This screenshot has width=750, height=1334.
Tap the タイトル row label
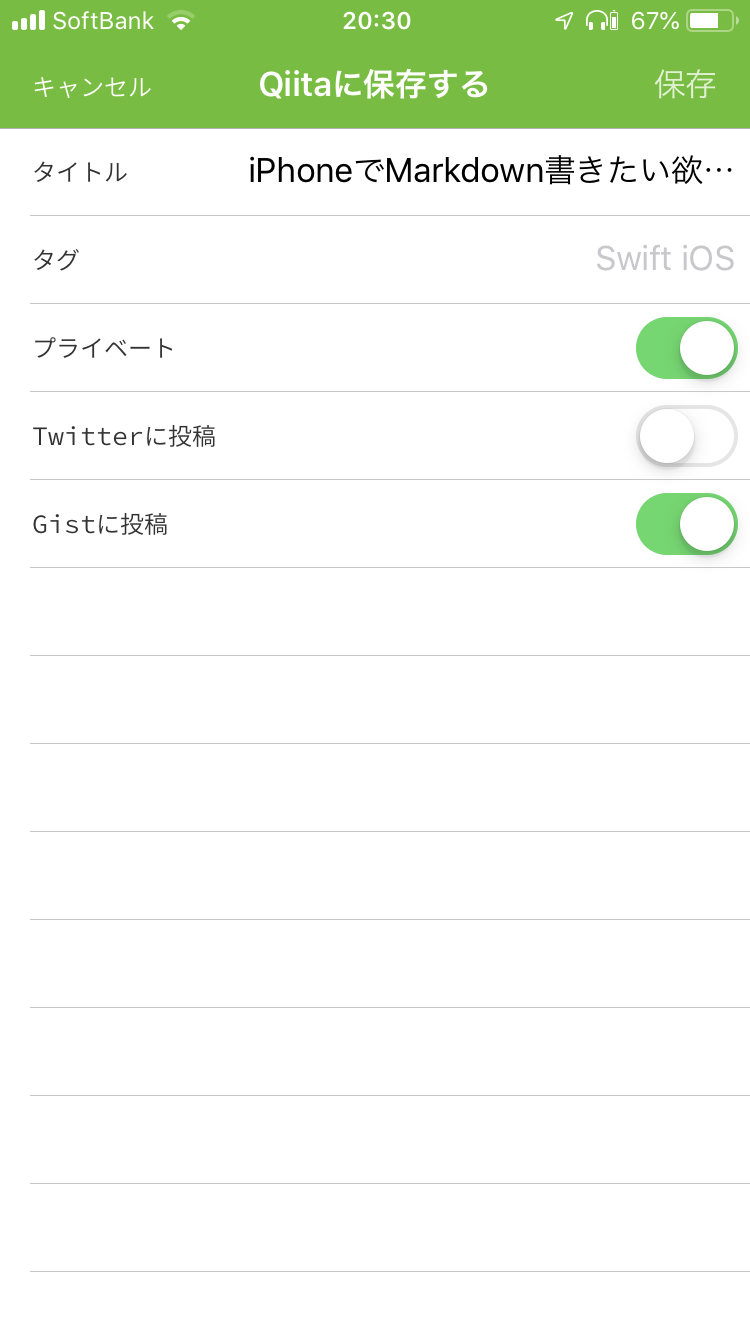[79, 171]
